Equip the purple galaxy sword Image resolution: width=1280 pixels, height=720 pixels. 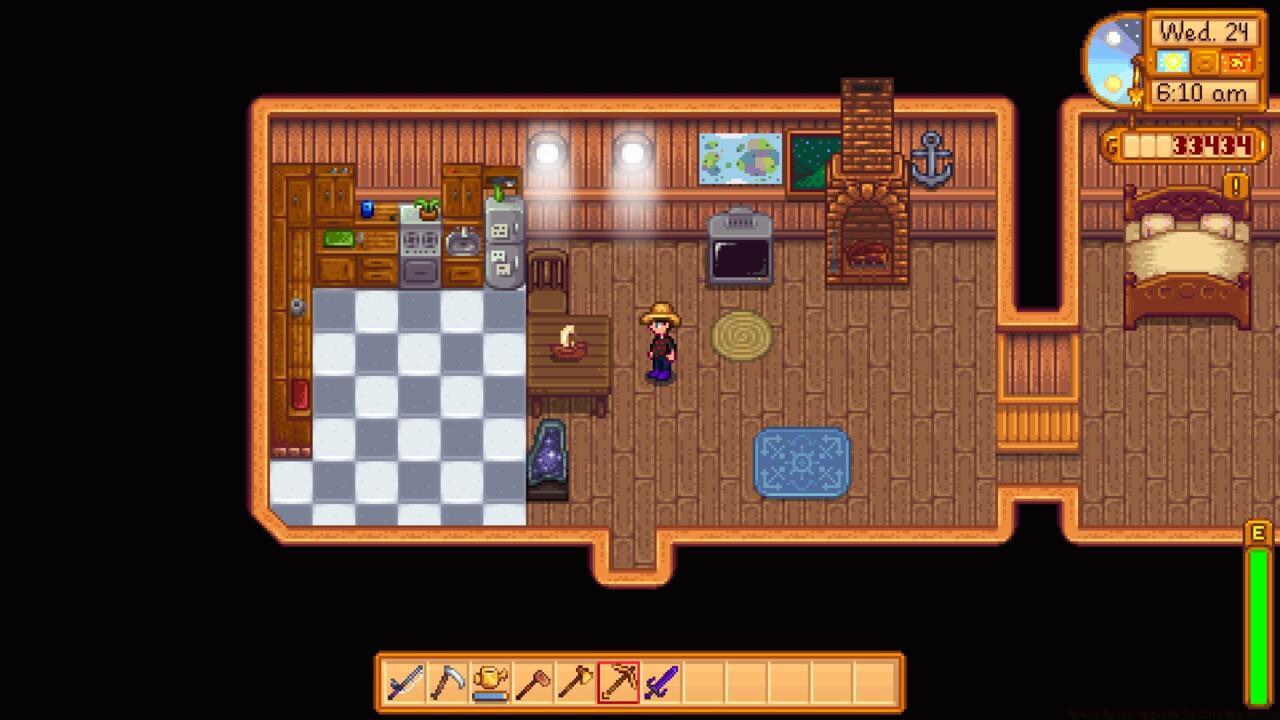click(x=661, y=684)
